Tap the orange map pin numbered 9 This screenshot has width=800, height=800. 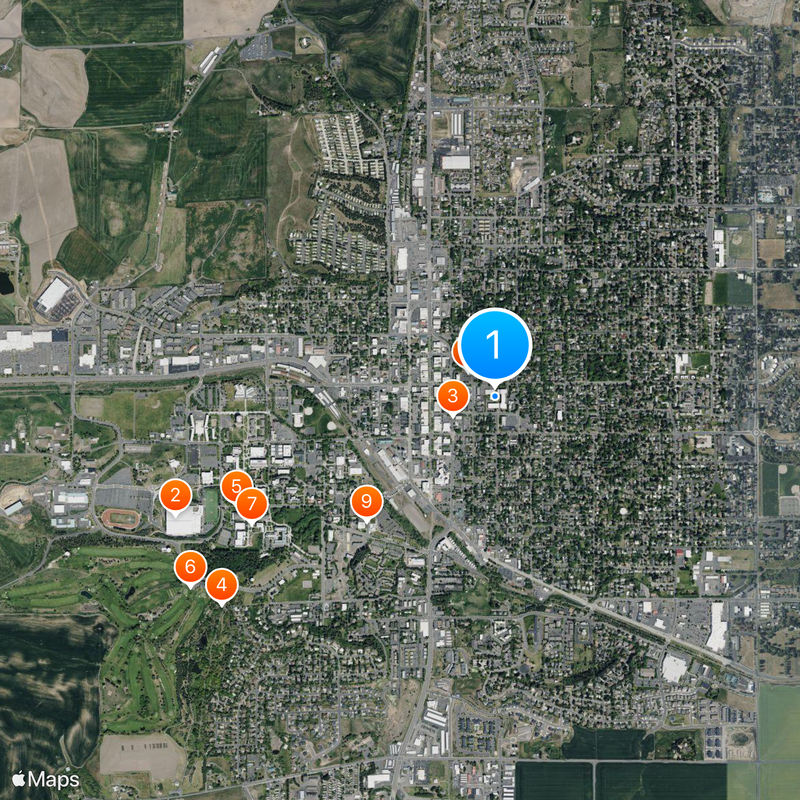367,500
